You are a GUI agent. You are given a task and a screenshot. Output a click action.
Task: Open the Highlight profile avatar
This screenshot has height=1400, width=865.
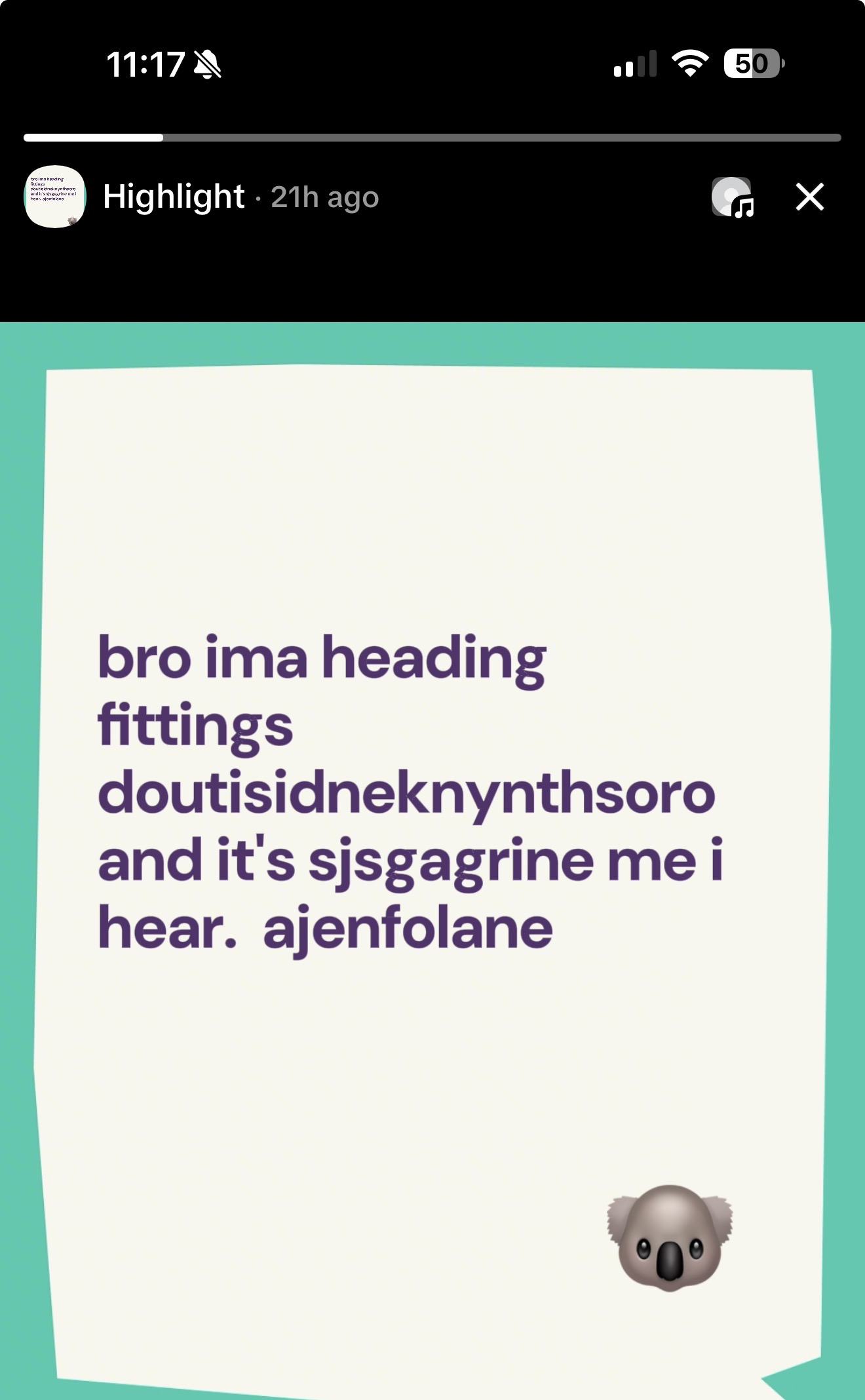(55, 197)
